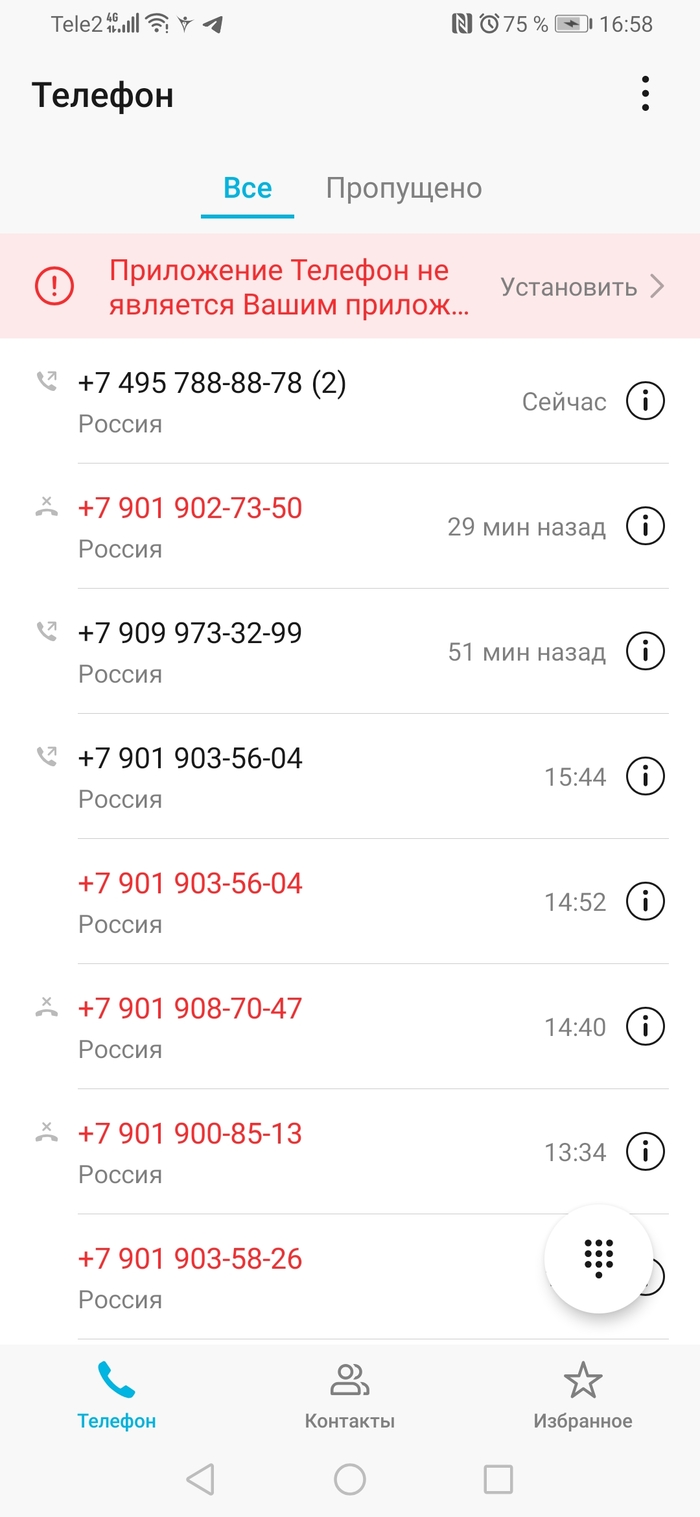View details for +7 901 902-73-50
This screenshot has height=1517, width=700.
click(x=645, y=527)
